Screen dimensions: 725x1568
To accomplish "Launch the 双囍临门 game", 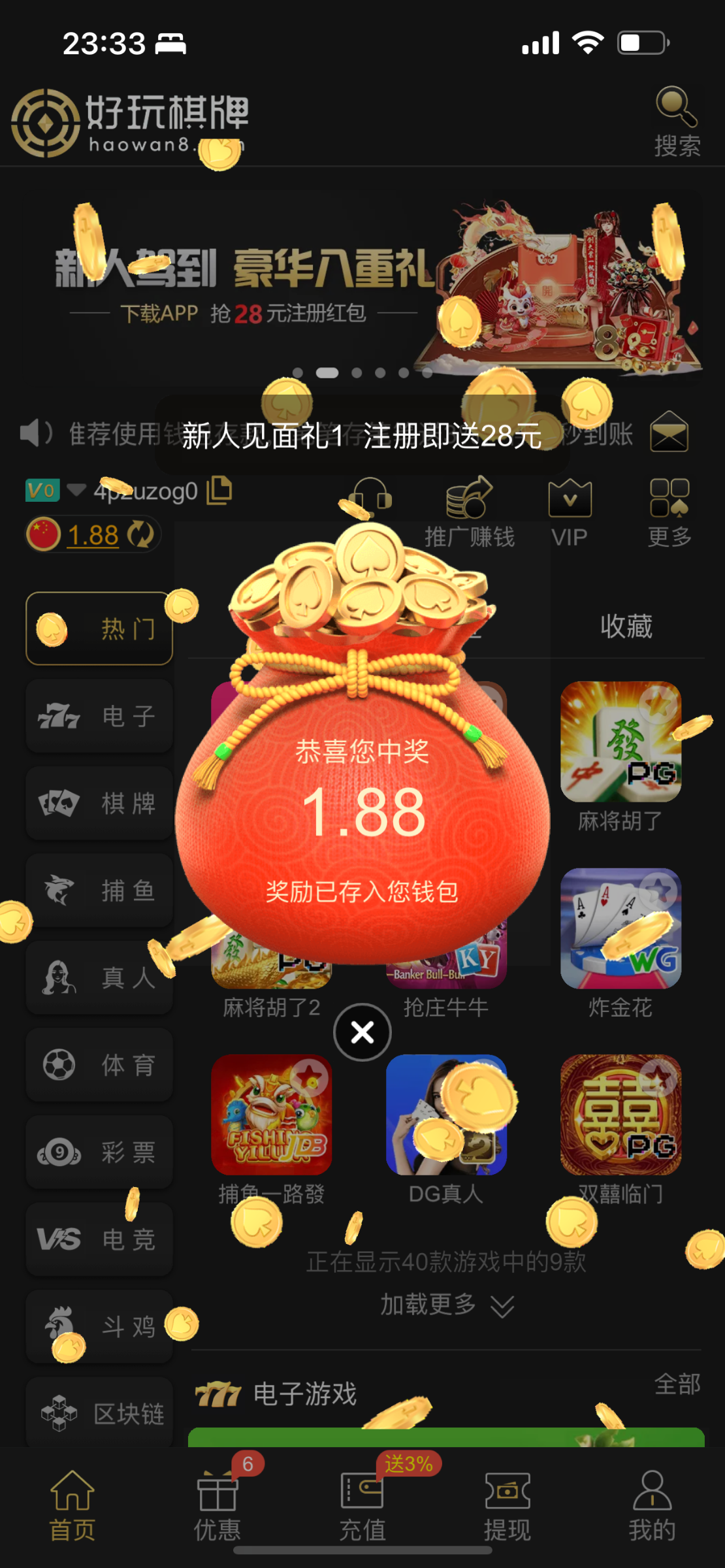I will (x=620, y=1115).
